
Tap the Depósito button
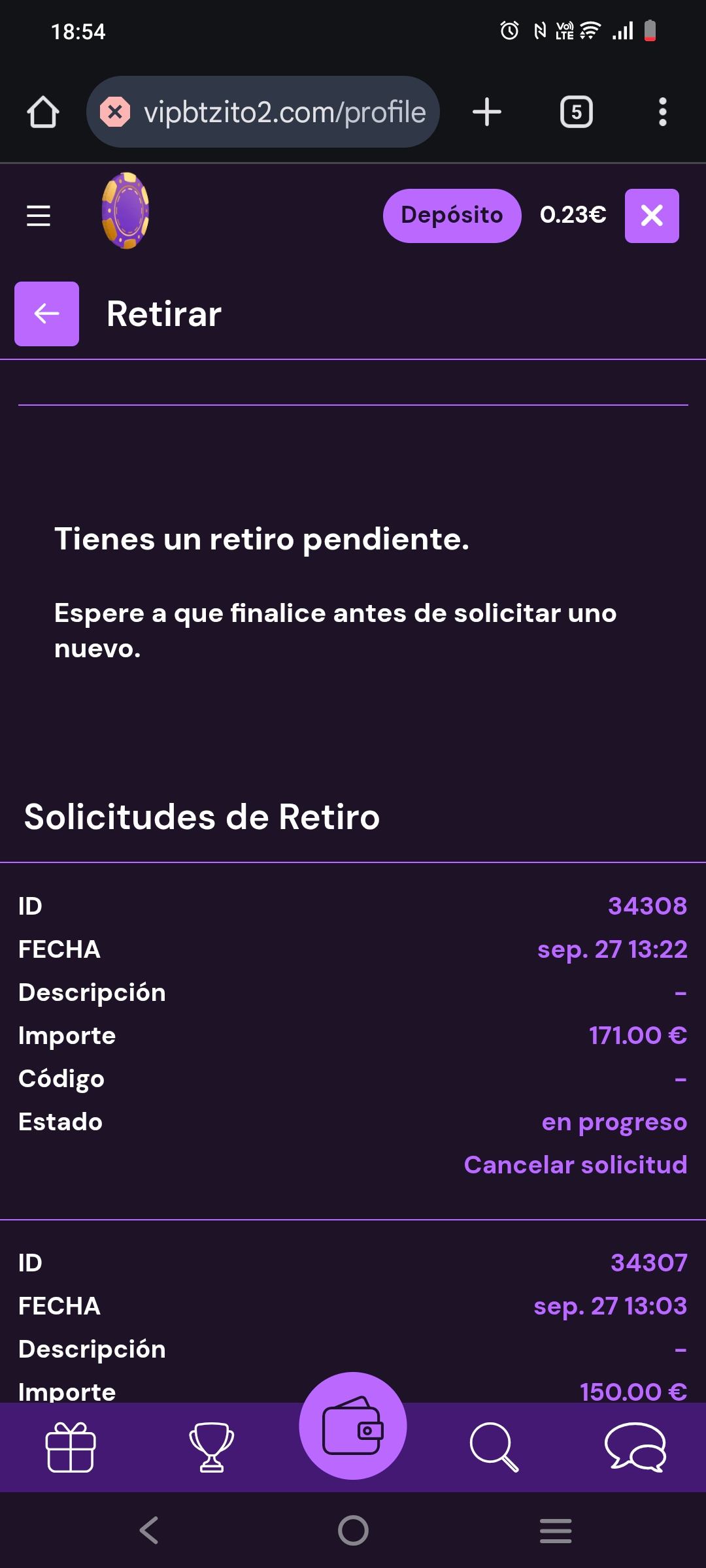[451, 216]
